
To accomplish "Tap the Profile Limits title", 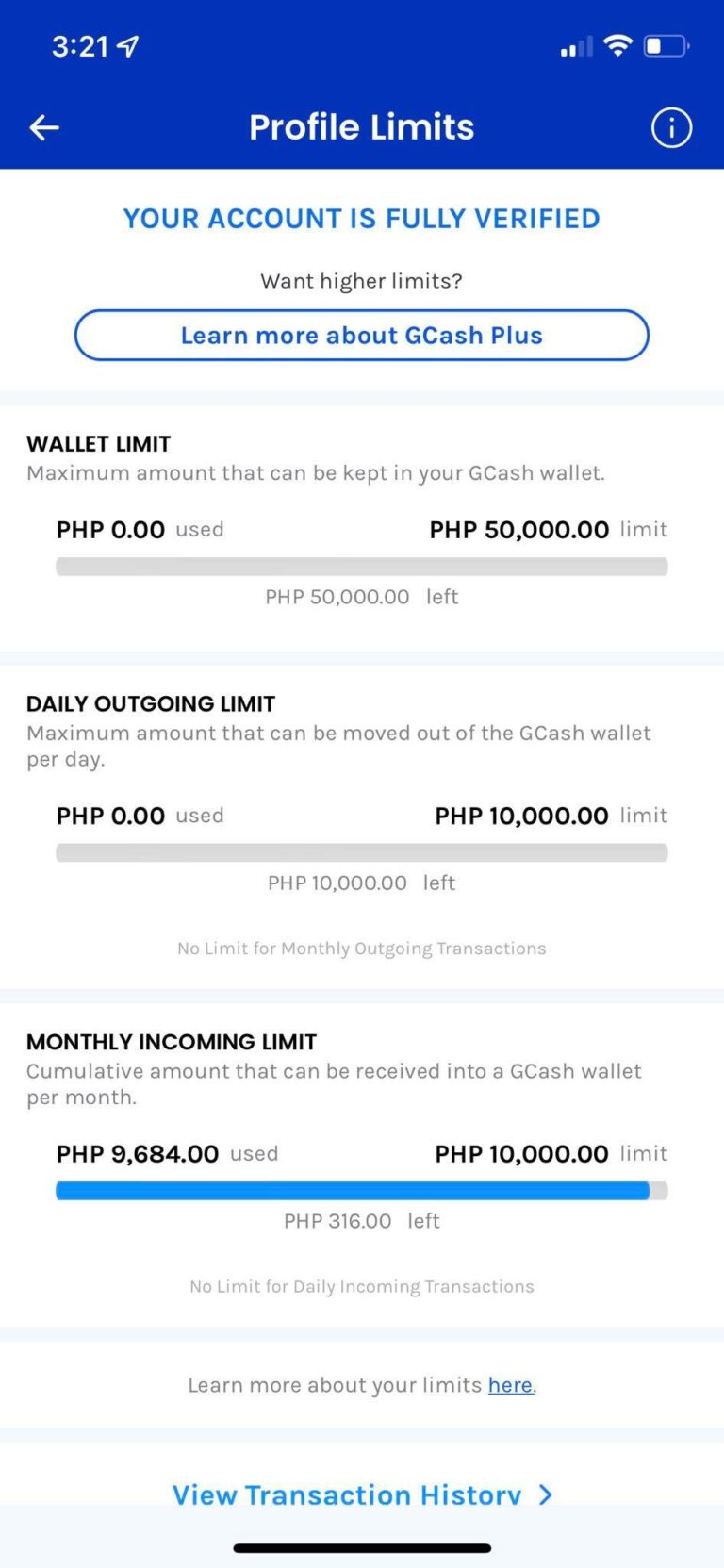I will coord(361,127).
